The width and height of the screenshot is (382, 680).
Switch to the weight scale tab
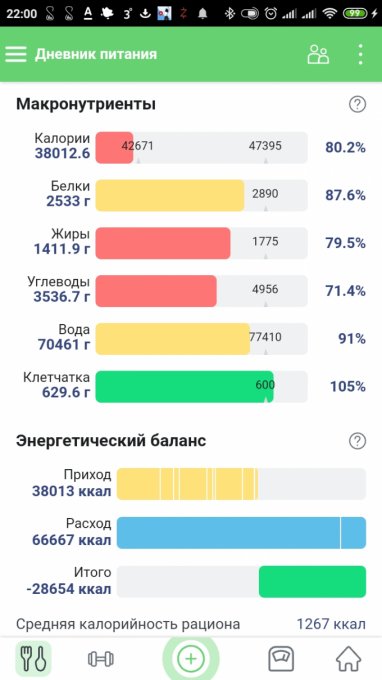(281, 659)
